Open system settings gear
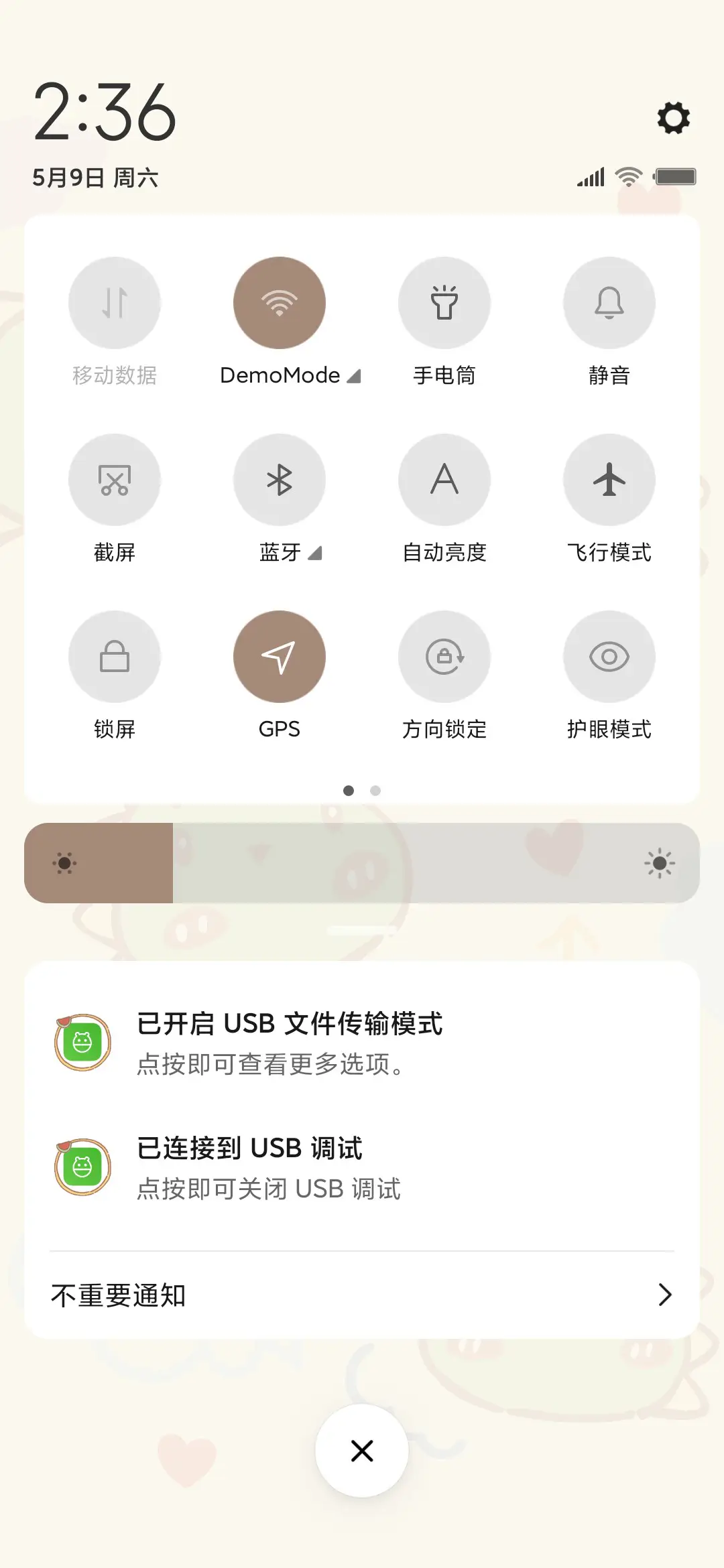Image resolution: width=724 pixels, height=1568 pixels. tap(672, 119)
